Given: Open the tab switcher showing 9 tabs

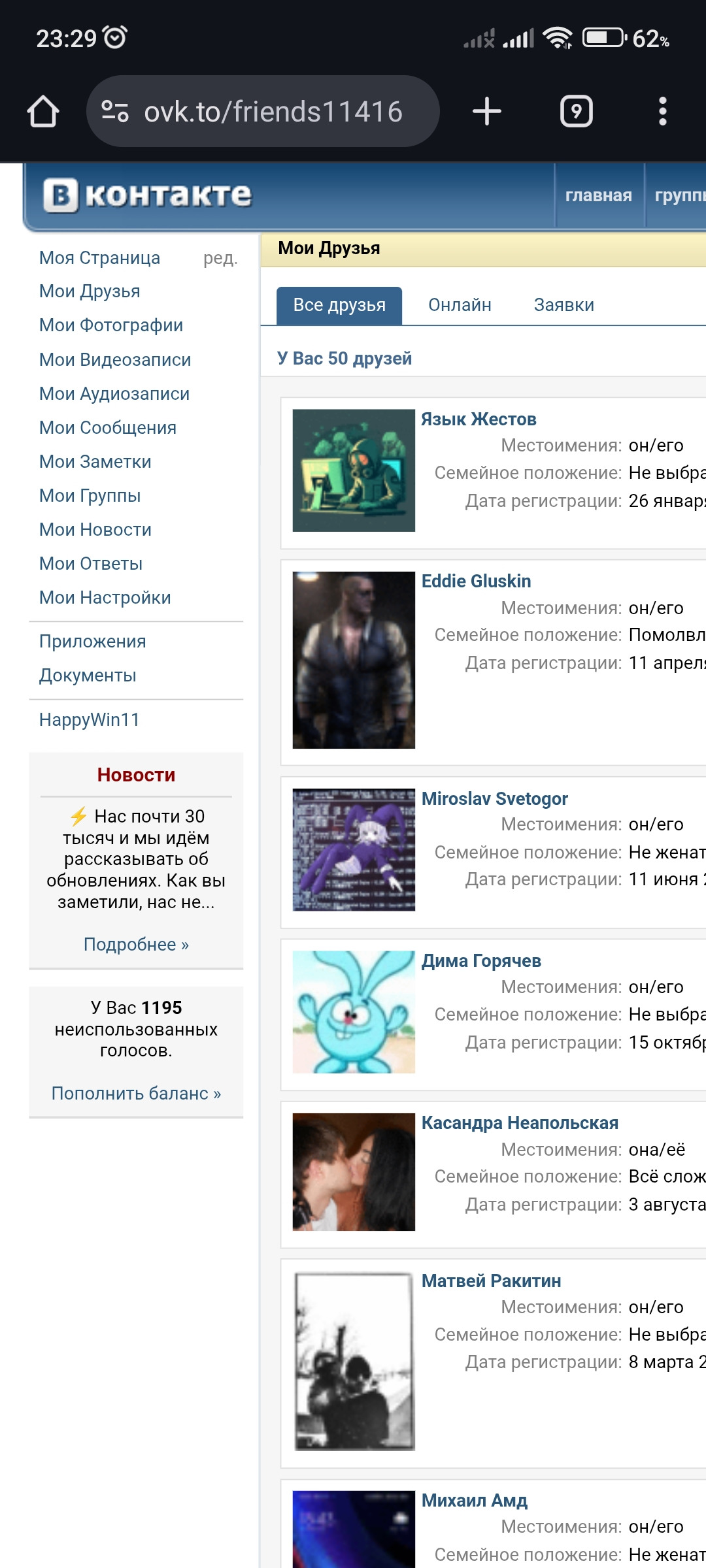Looking at the screenshot, I should 576,112.
